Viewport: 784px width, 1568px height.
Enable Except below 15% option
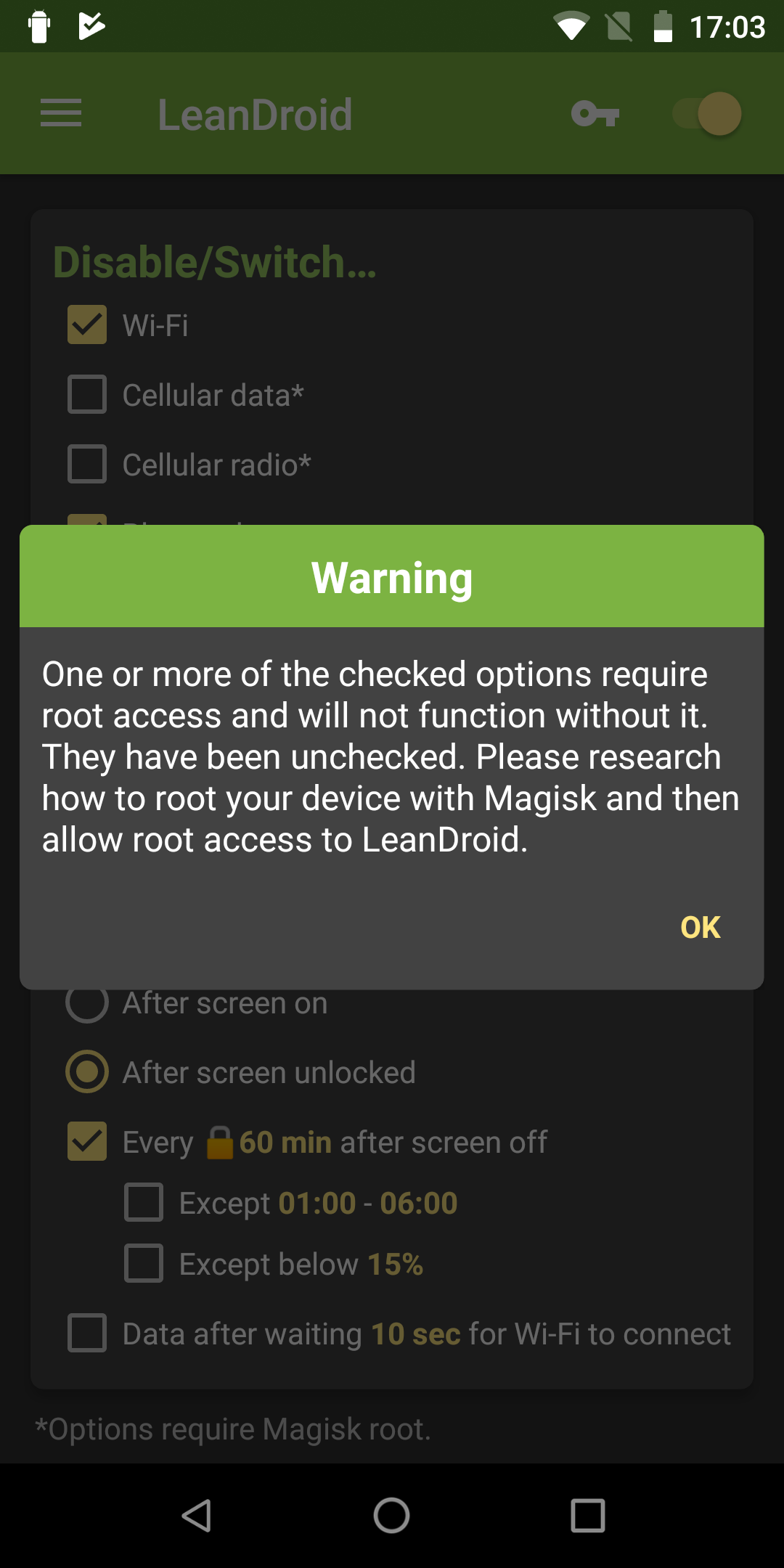pos(144,1264)
